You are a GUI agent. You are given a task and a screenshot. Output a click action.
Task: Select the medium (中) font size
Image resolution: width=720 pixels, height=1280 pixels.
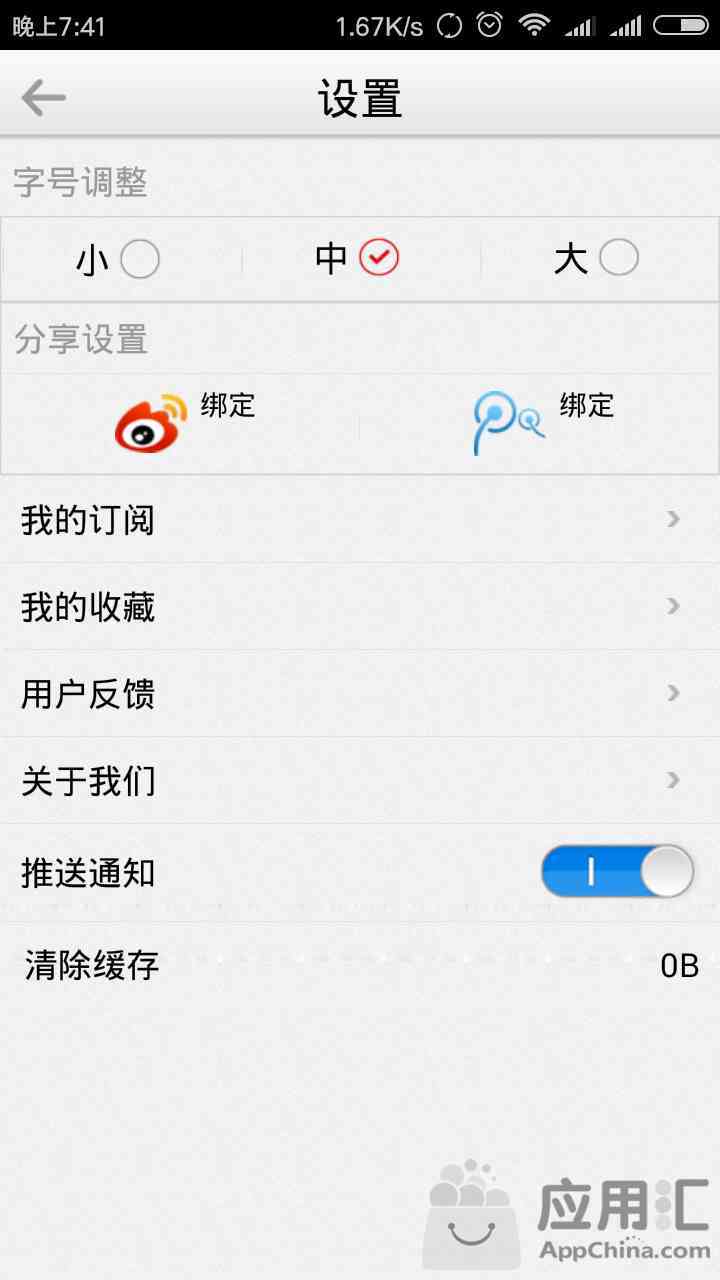(378, 258)
